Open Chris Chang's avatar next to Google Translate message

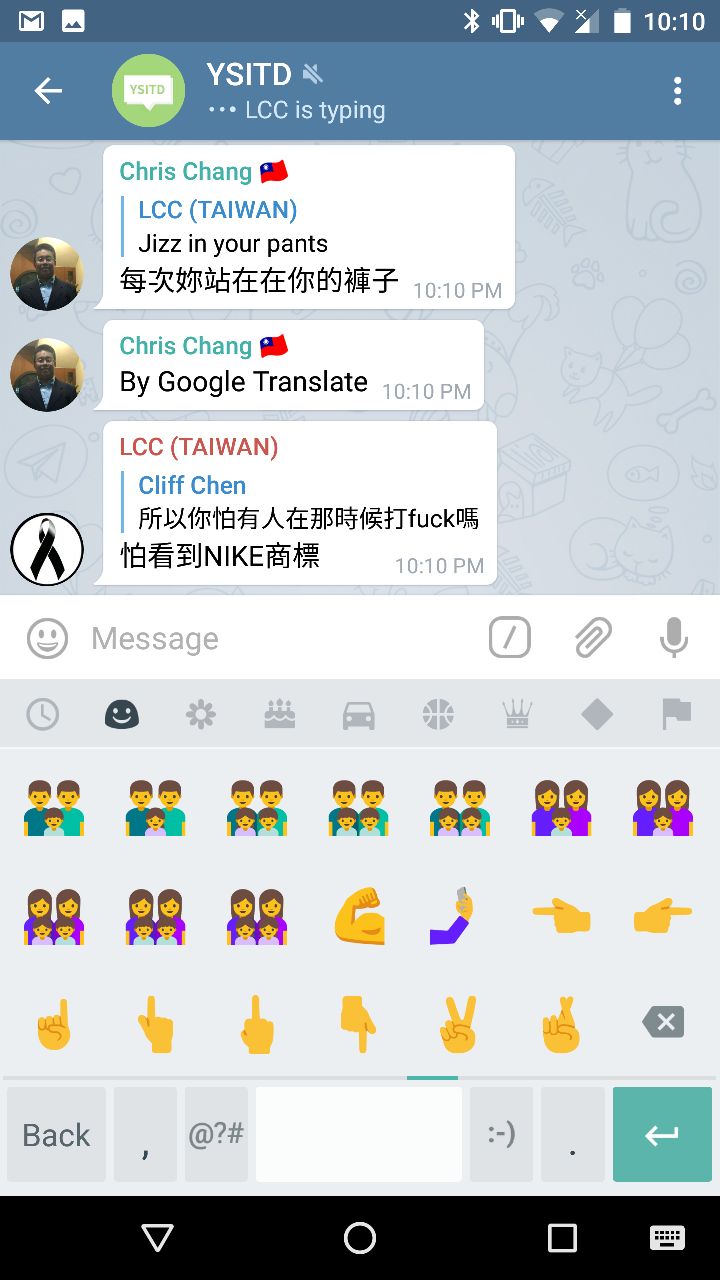tap(46, 375)
